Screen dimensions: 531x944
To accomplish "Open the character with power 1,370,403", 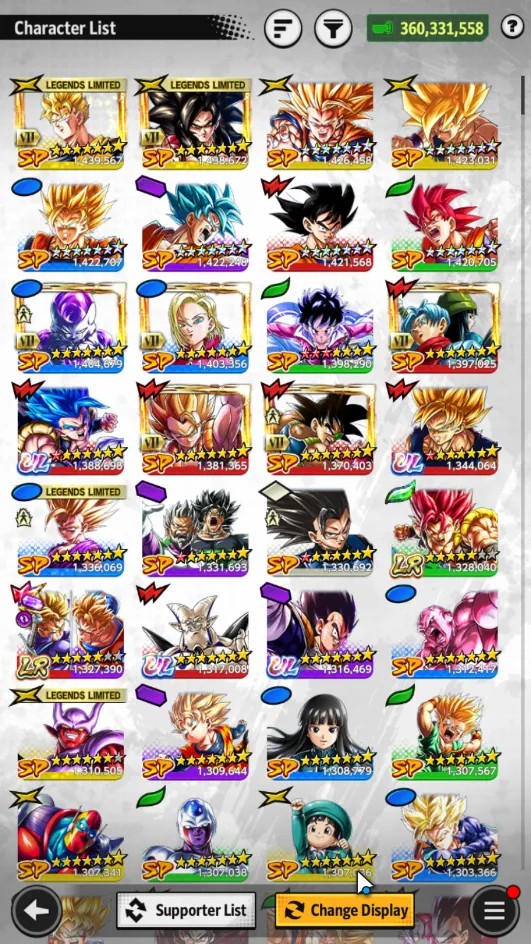I will (320, 428).
